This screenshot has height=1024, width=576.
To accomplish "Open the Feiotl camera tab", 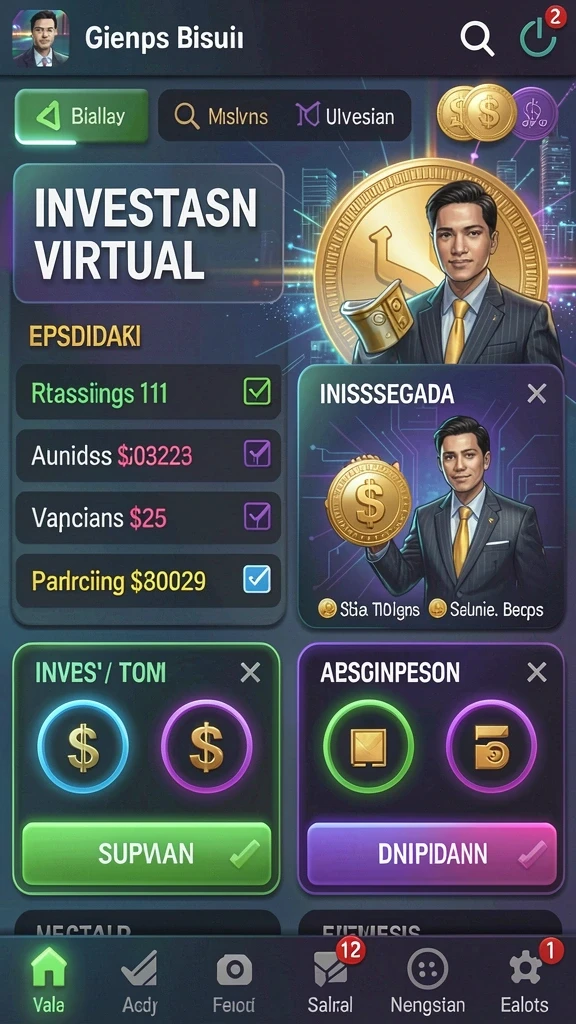I will pos(234,981).
